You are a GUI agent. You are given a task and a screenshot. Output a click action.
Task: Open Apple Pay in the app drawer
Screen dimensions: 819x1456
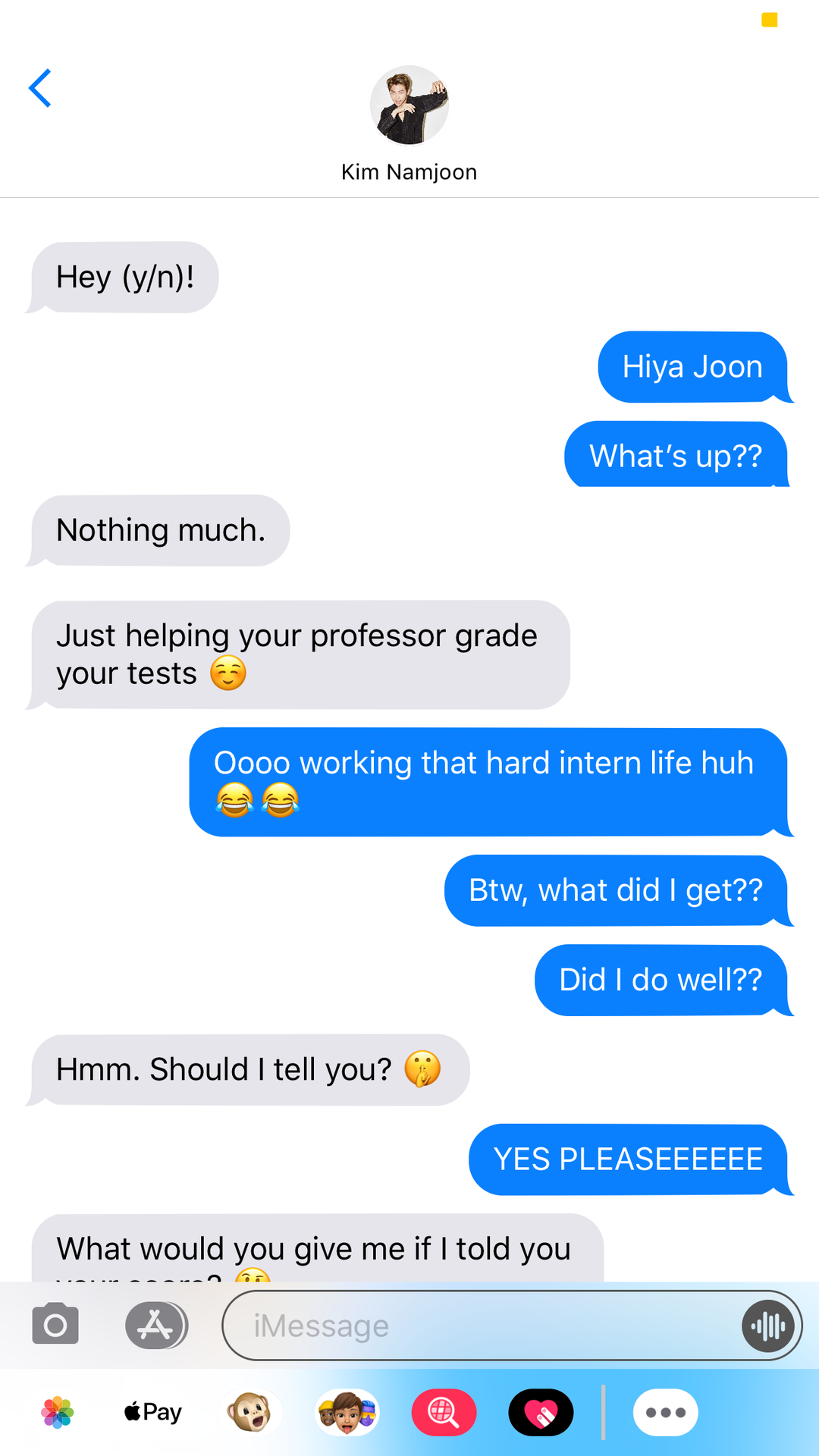coord(153,1412)
